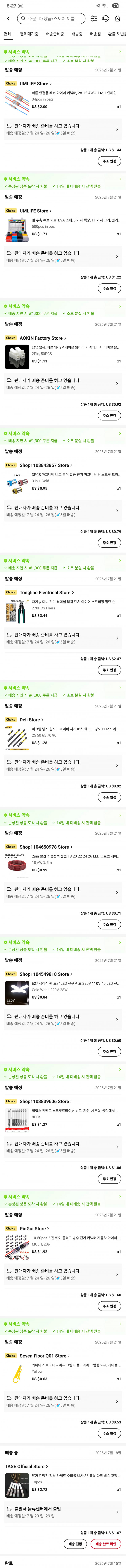Switch to the 배송중 tab

pos(77,34)
